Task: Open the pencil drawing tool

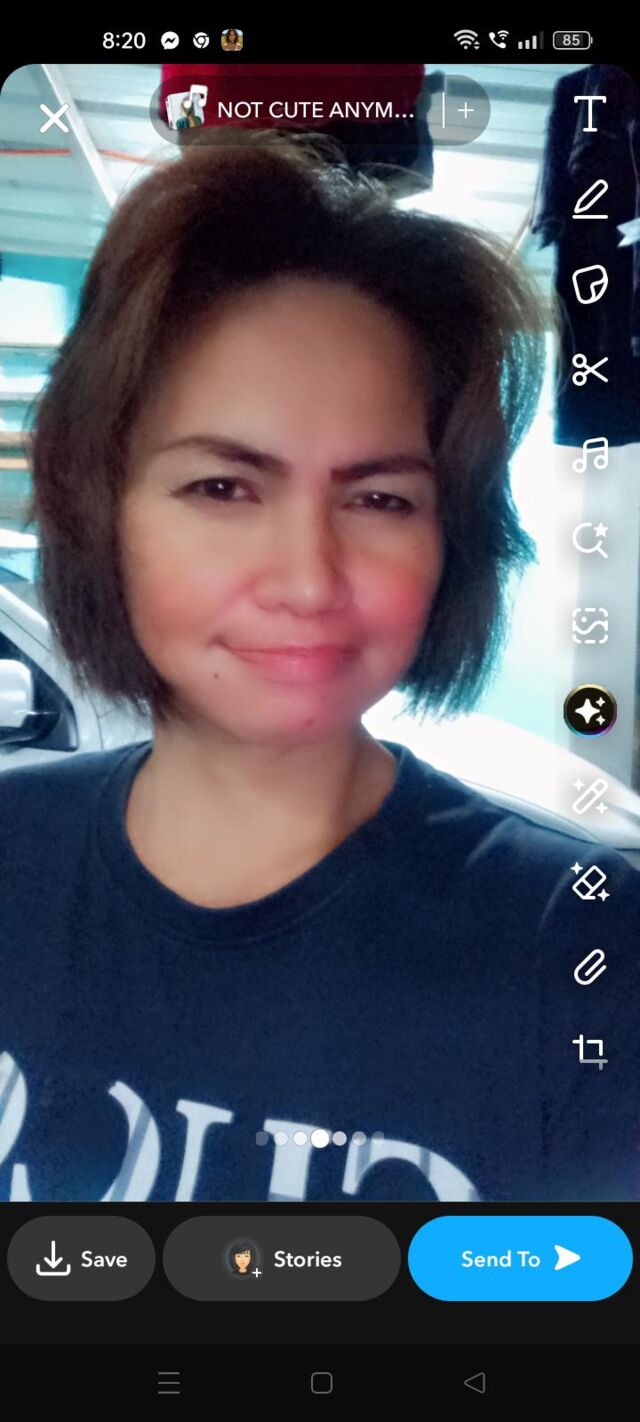Action: point(590,199)
